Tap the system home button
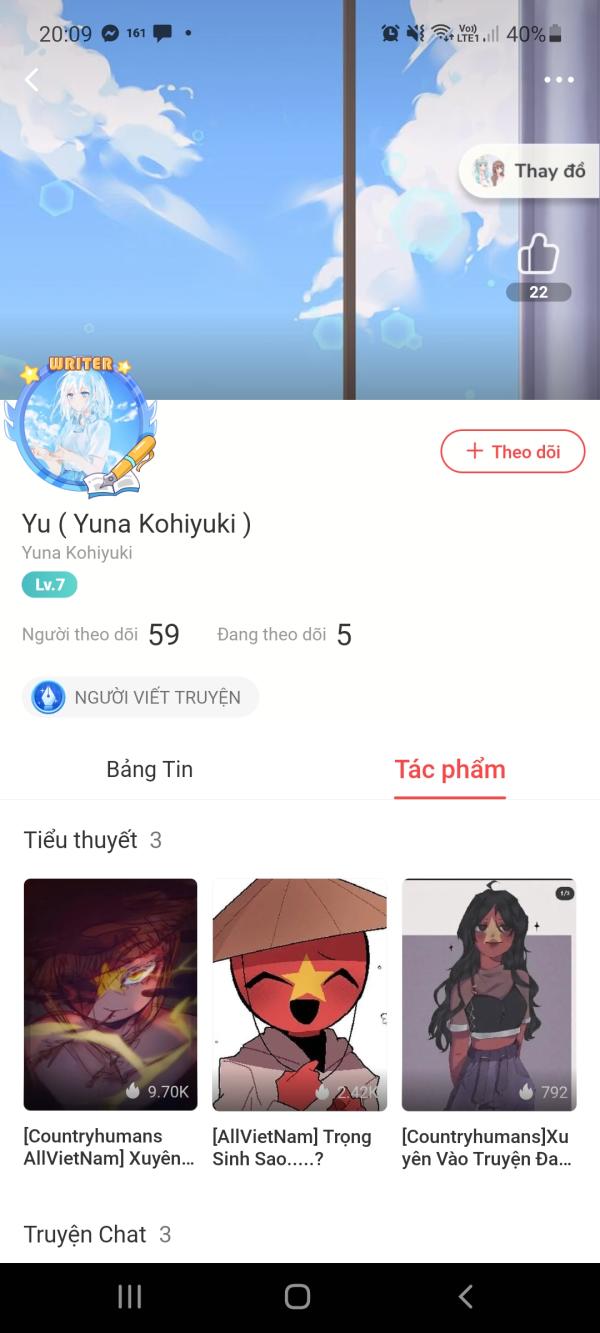The image size is (600, 1333). (x=298, y=1297)
